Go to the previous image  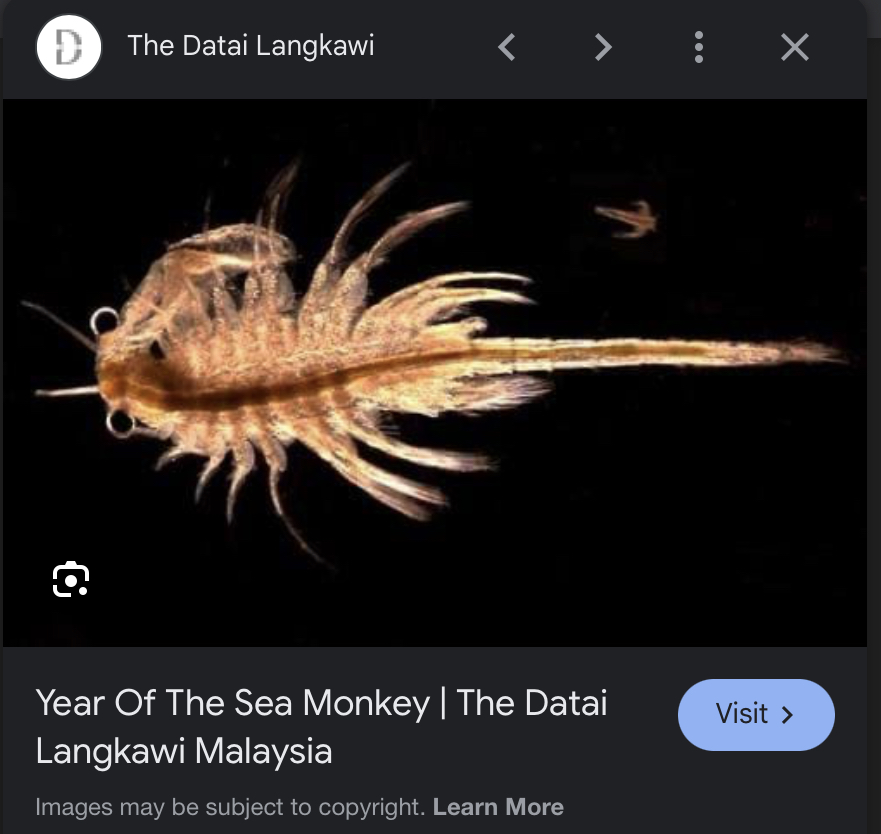point(507,47)
